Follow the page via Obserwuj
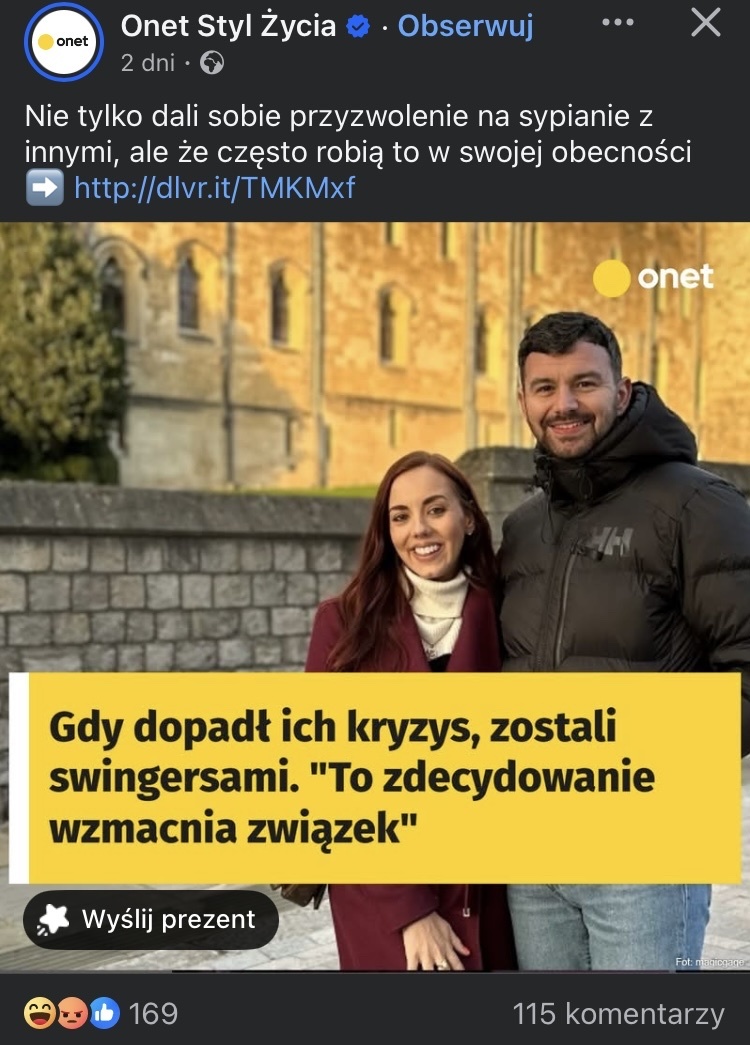This screenshot has height=1045, width=750. [465, 27]
